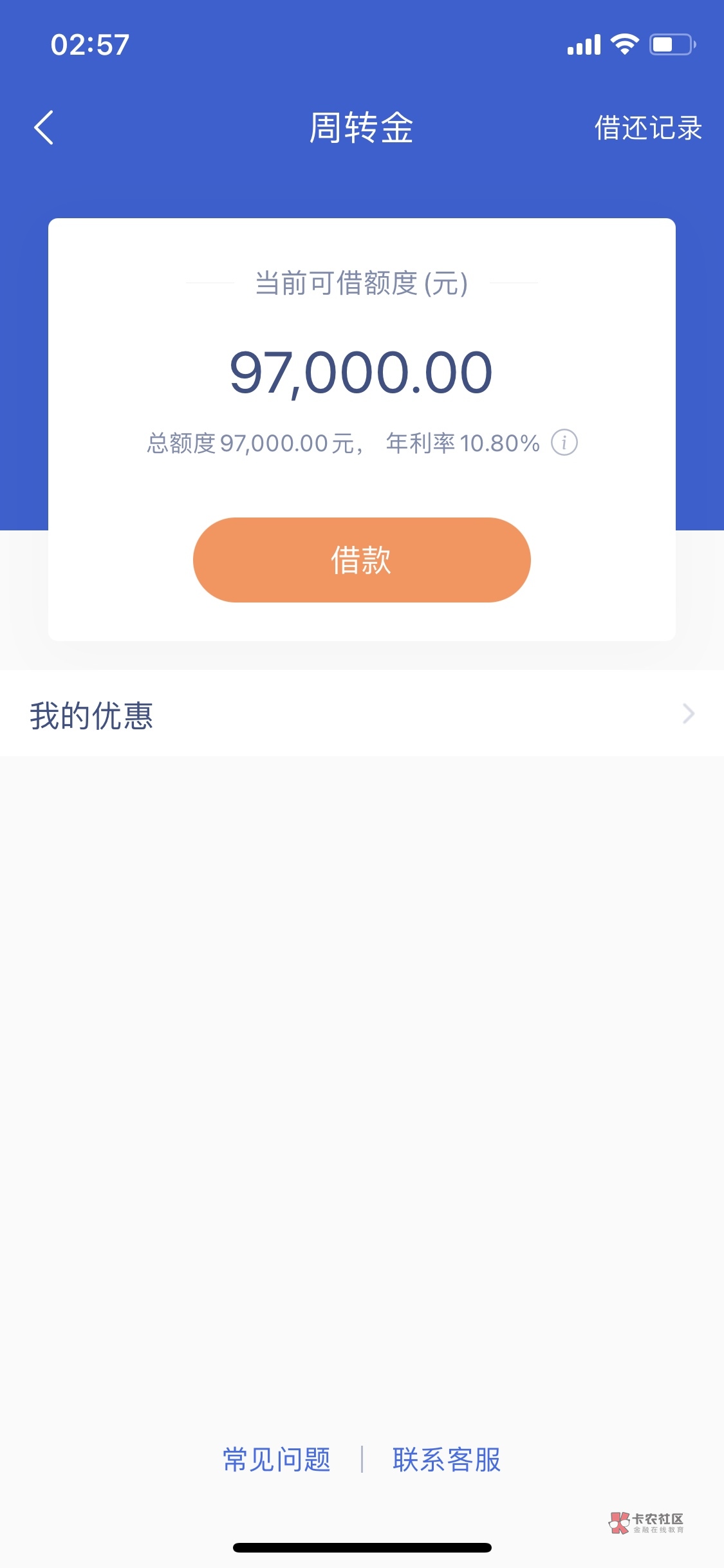Viewport: 724px width, 1568px height.
Task: Tap the info icon beside 年利率 10.80%
Action: [x=564, y=443]
